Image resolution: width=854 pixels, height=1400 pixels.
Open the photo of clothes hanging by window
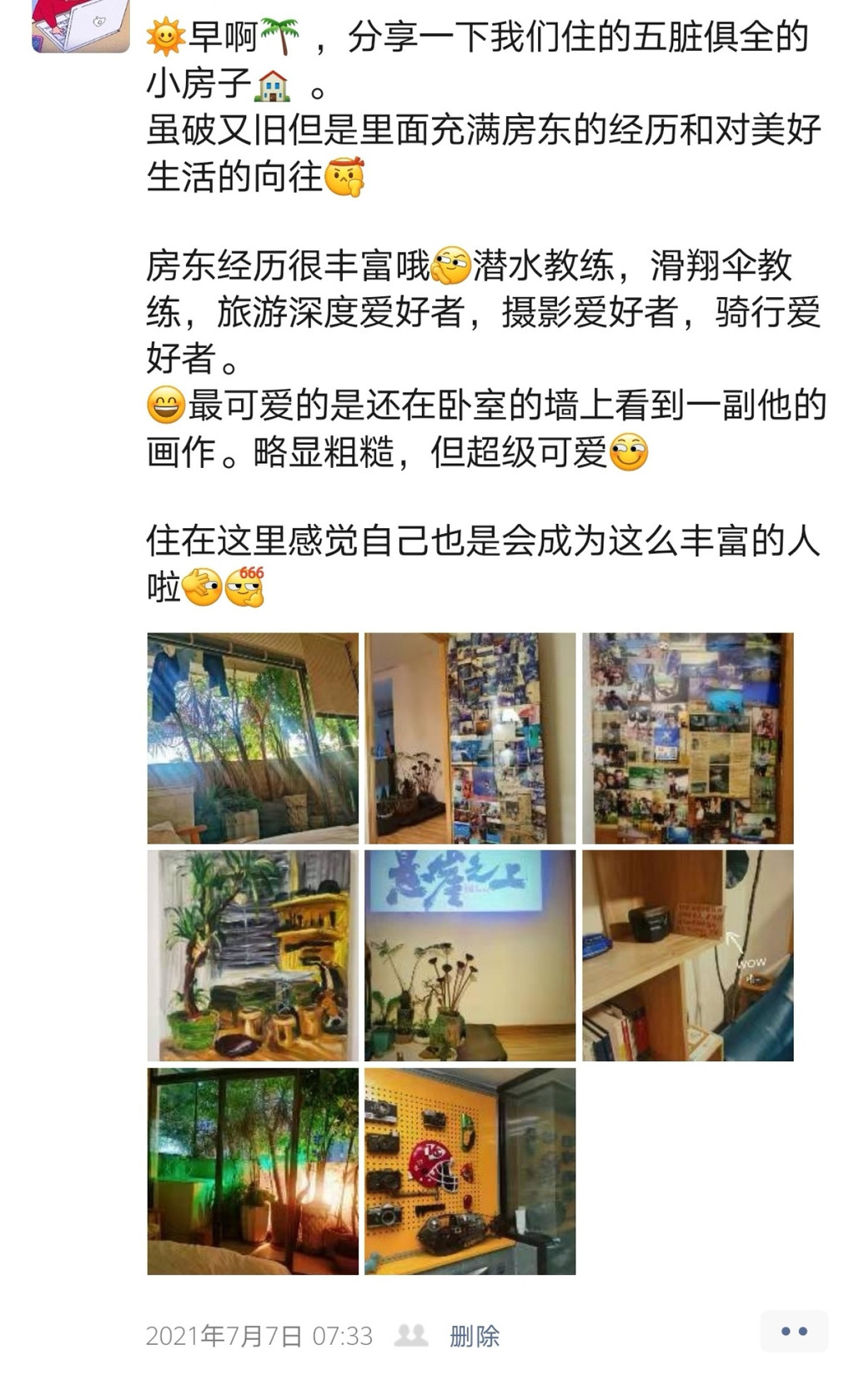click(253, 738)
